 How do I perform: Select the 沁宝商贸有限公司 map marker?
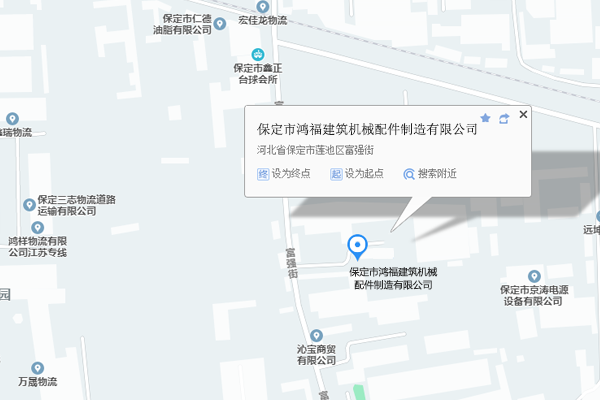tap(315, 336)
